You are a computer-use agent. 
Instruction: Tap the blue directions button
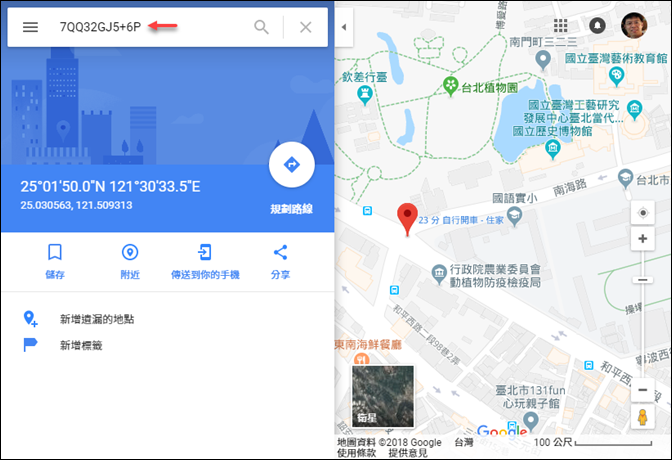pyautogui.click(x=292, y=165)
